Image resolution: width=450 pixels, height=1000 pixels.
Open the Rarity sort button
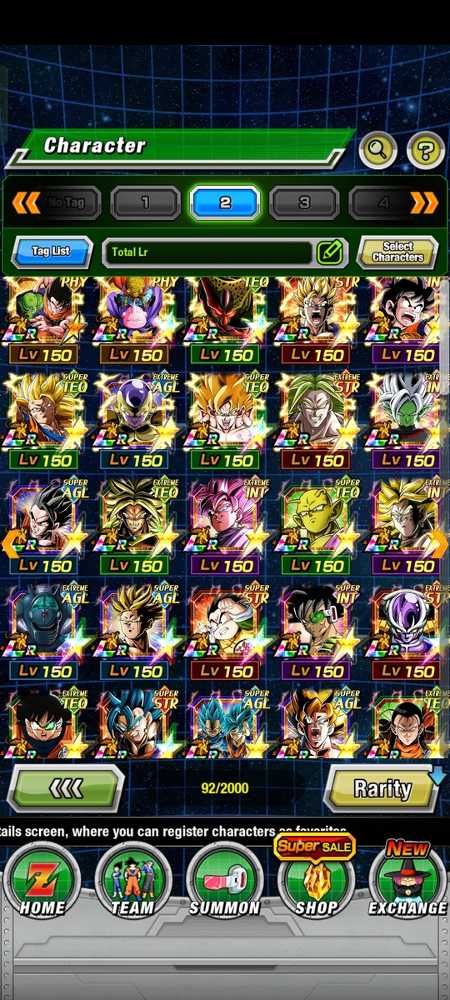click(382, 789)
